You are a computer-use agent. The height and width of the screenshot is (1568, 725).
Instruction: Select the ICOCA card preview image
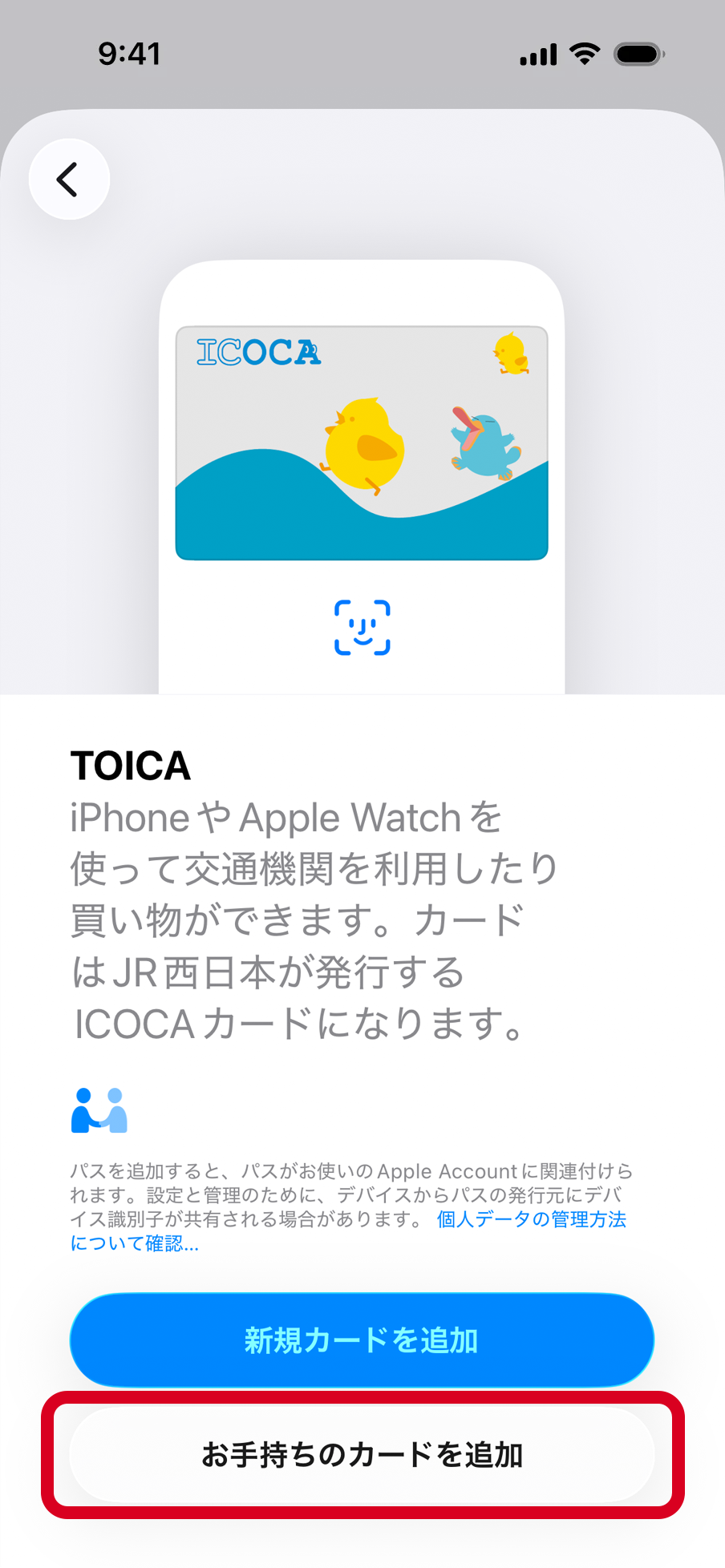[x=362, y=443]
